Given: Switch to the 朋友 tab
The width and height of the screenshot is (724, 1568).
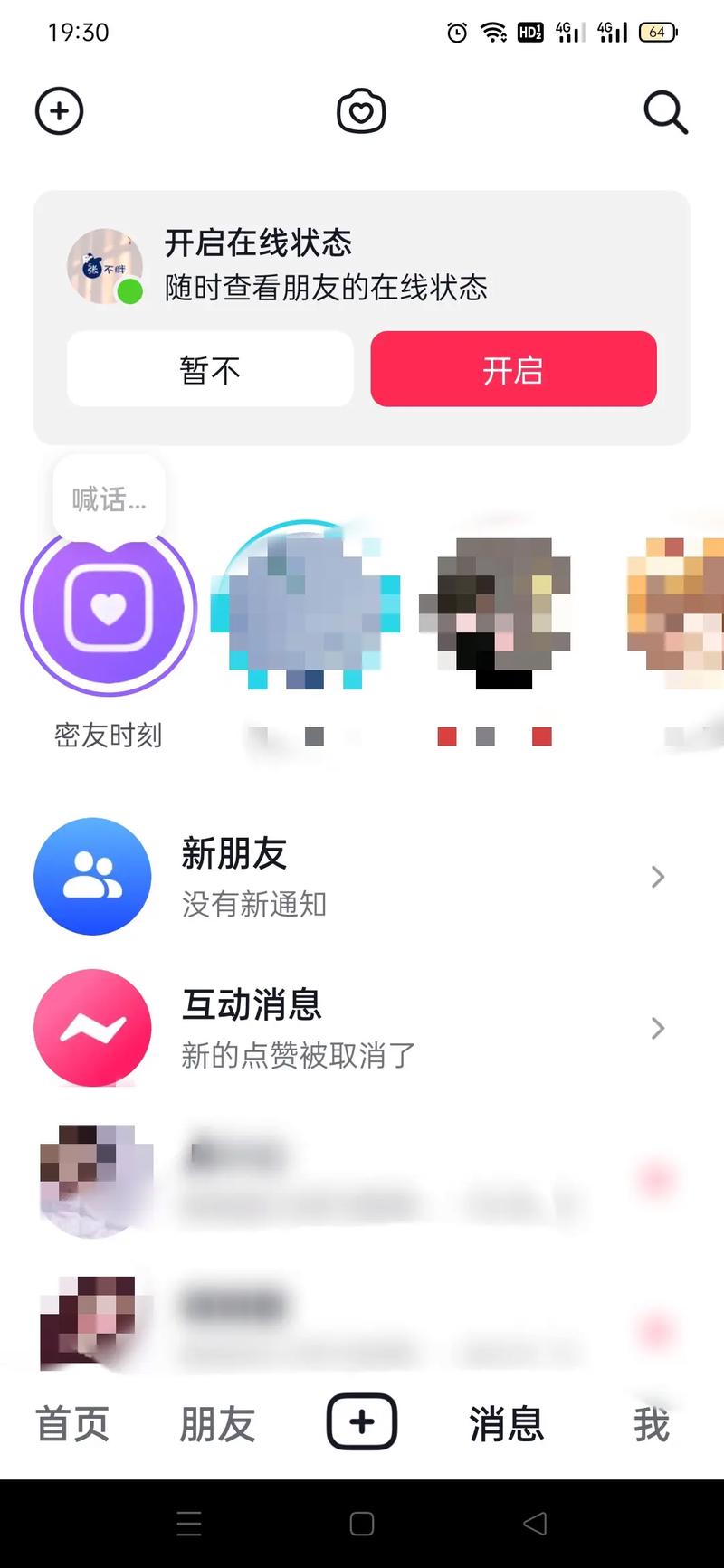Looking at the screenshot, I should coord(217,1424).
